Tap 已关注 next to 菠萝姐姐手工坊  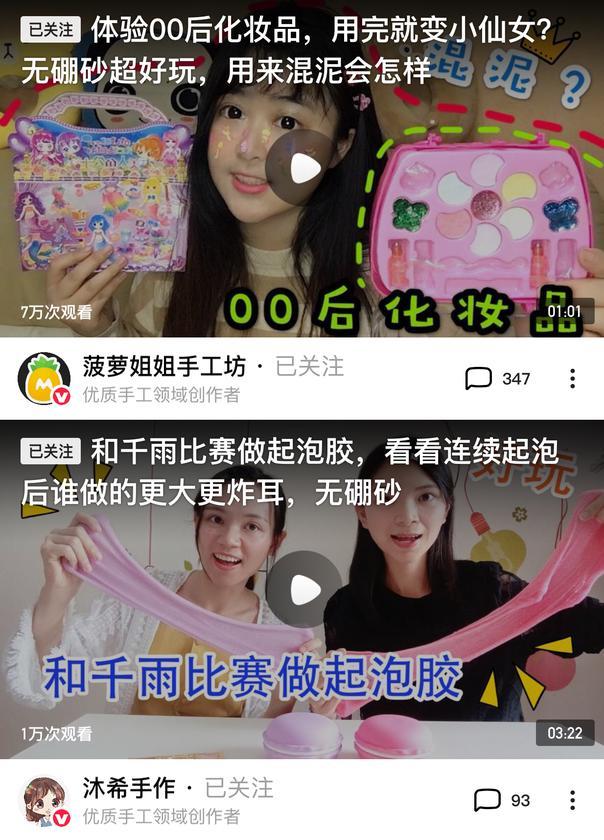(309, 367)
